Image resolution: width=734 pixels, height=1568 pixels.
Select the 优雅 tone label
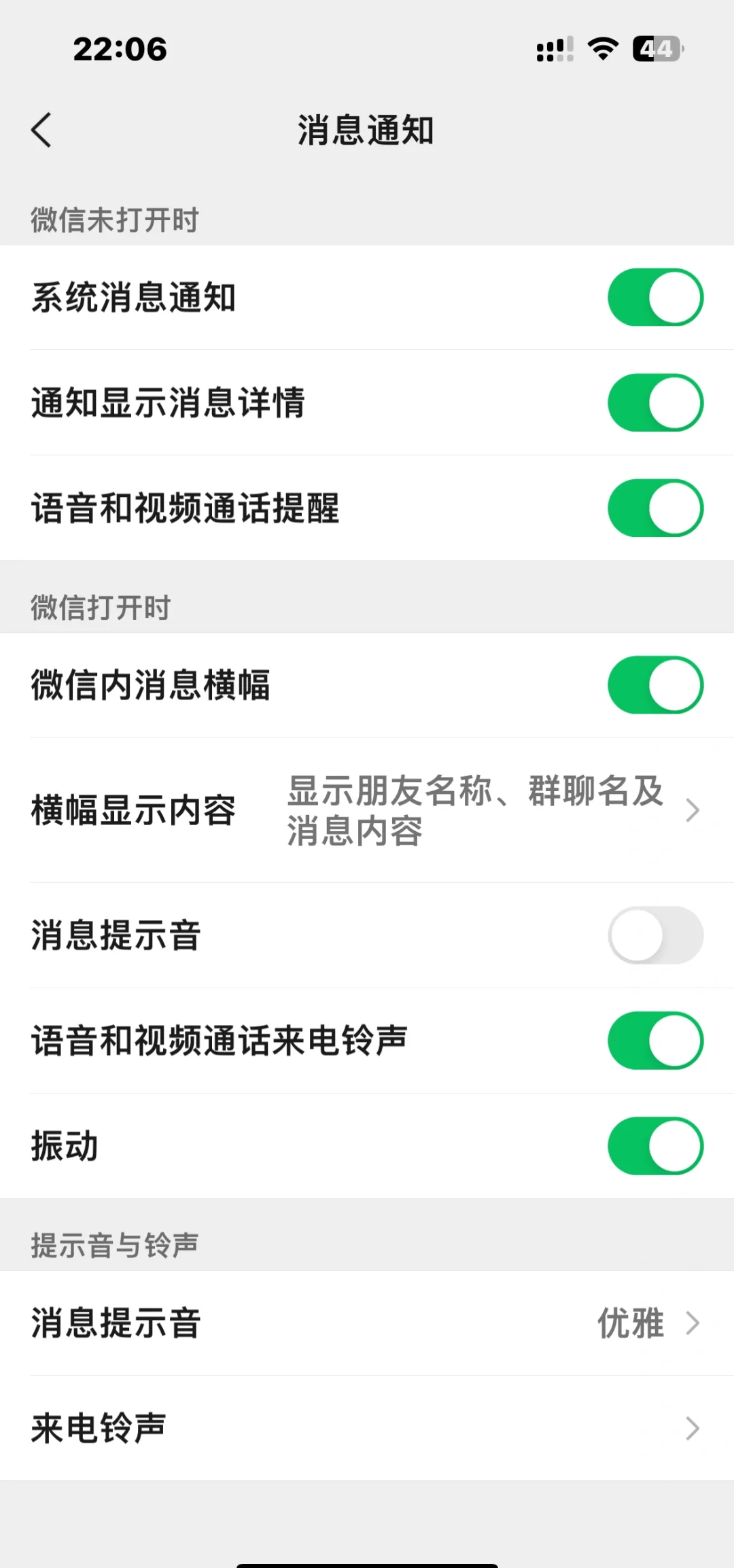tap(631, 1323)
